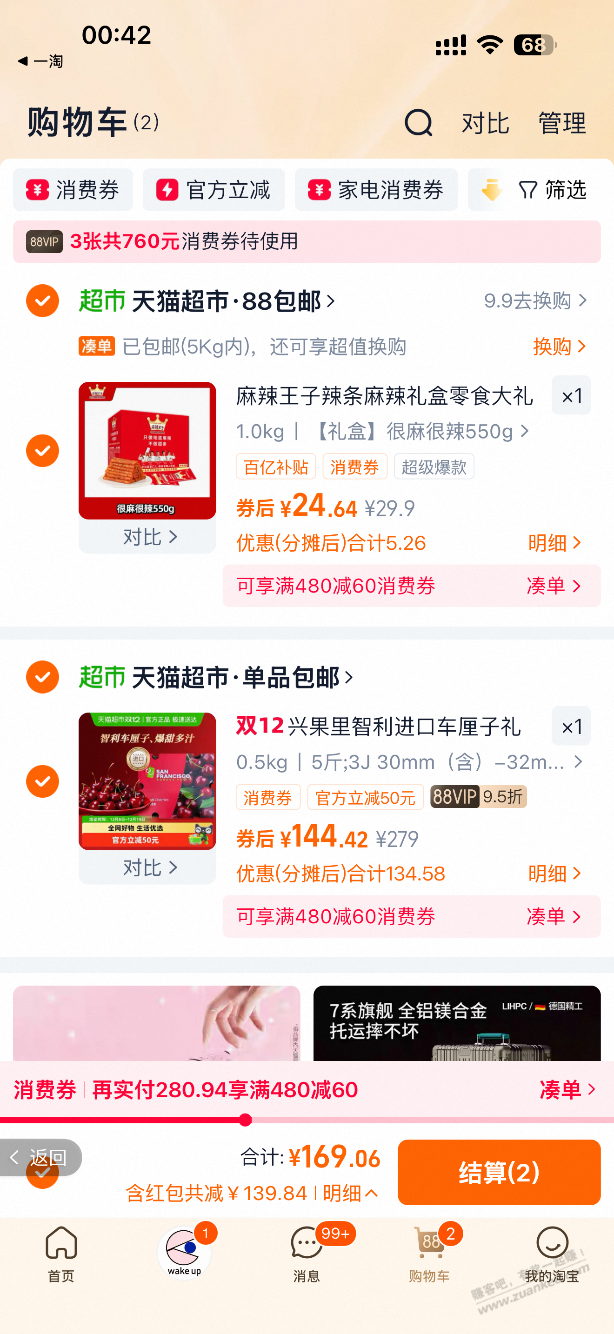This screenshot has width=614, height=1334.
Task: Open 9.9去换购 offer link
Action: tap(535, 301)
